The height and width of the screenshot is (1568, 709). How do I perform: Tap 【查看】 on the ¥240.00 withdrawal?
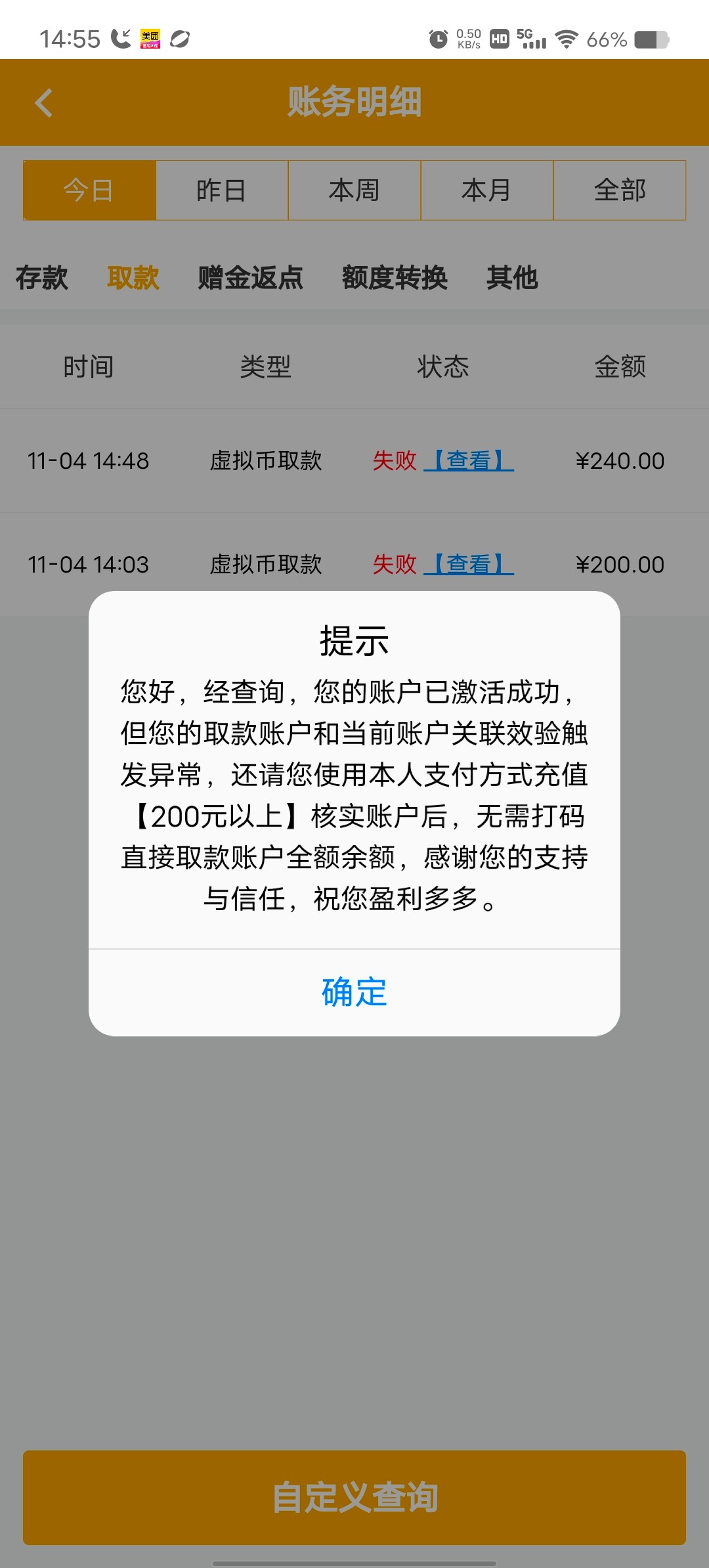[469, 460]
